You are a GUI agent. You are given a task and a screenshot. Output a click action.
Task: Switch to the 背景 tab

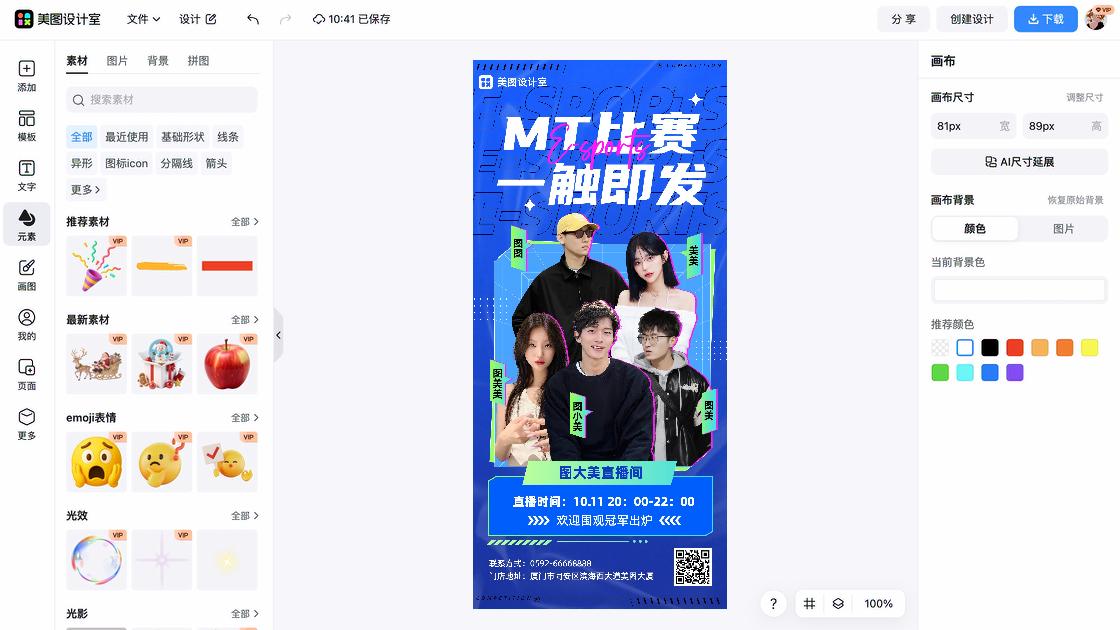pos(158,61)
